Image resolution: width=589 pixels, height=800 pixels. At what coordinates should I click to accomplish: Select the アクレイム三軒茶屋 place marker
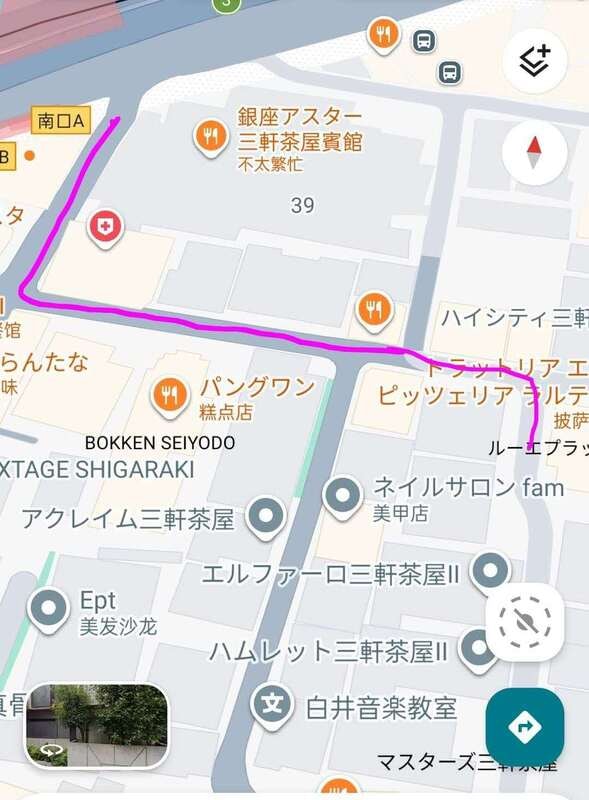265,516
